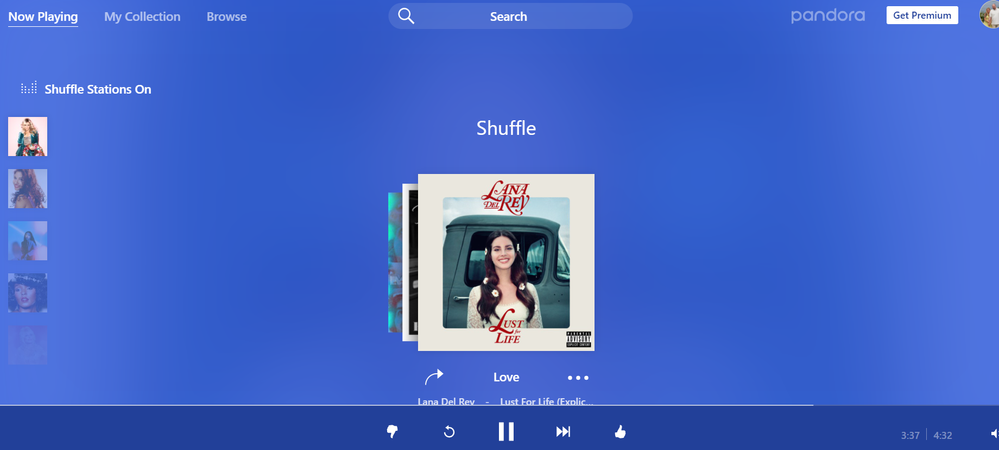
Task: Tap the Search field
Action: [509, 16]
